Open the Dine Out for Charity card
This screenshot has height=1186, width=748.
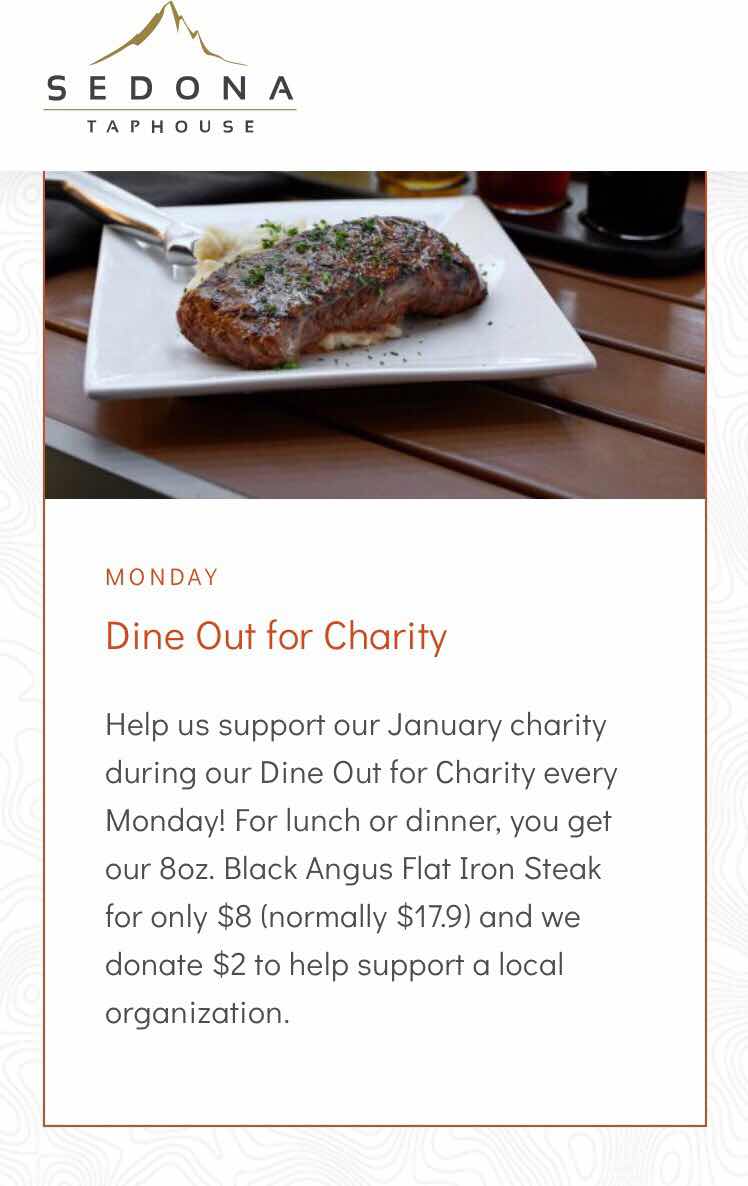(x=374, y=648)
